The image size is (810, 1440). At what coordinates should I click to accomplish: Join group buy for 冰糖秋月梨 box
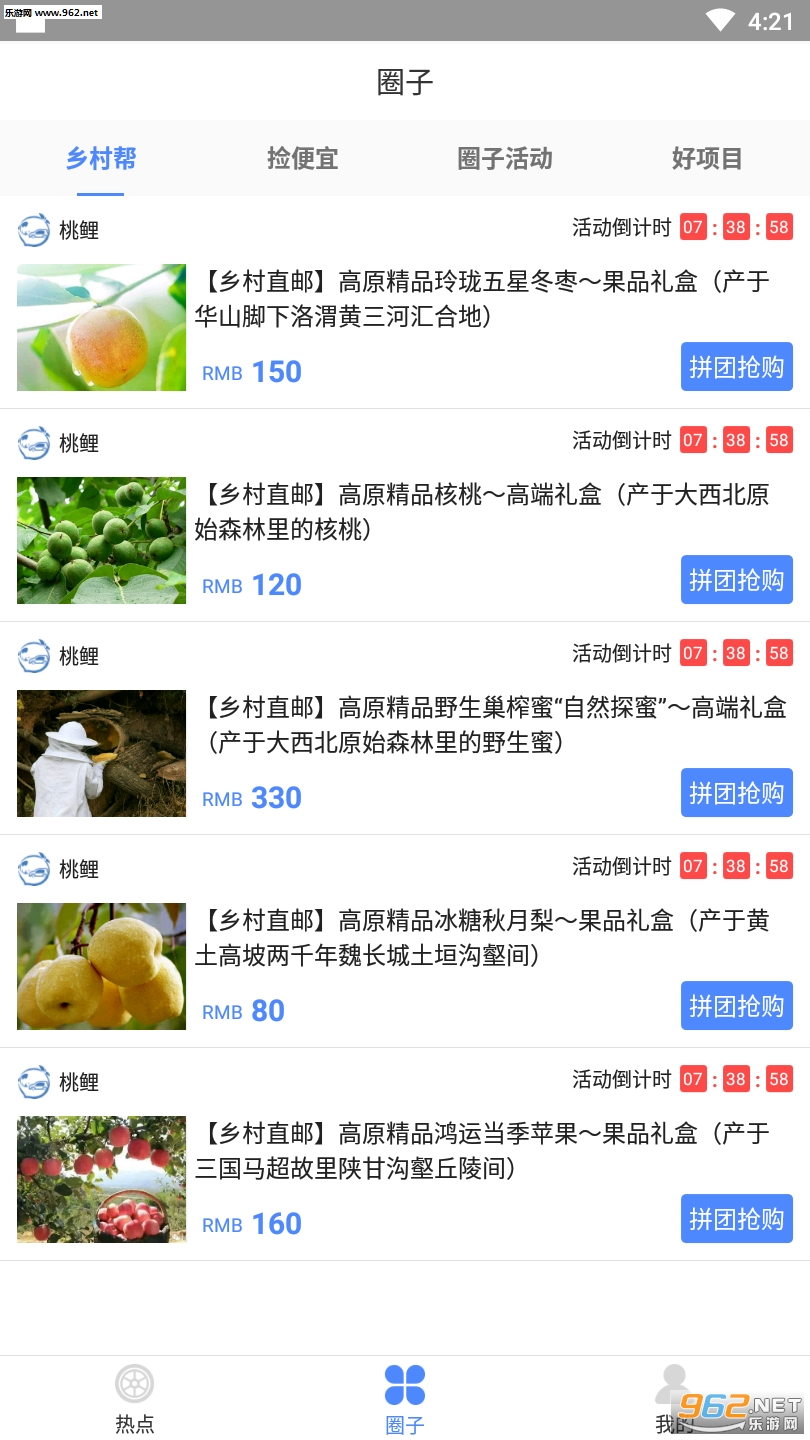pyautogui.click(x=736, y=1006)
